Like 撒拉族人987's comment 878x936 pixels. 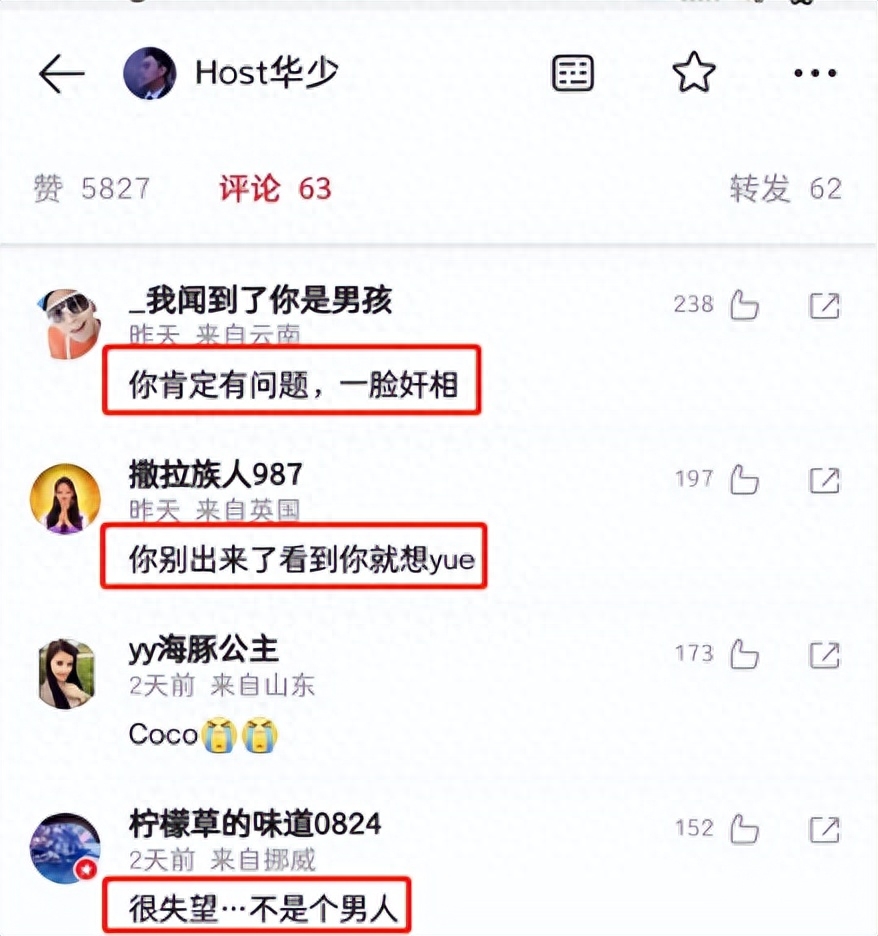click(x=744, y=480)
